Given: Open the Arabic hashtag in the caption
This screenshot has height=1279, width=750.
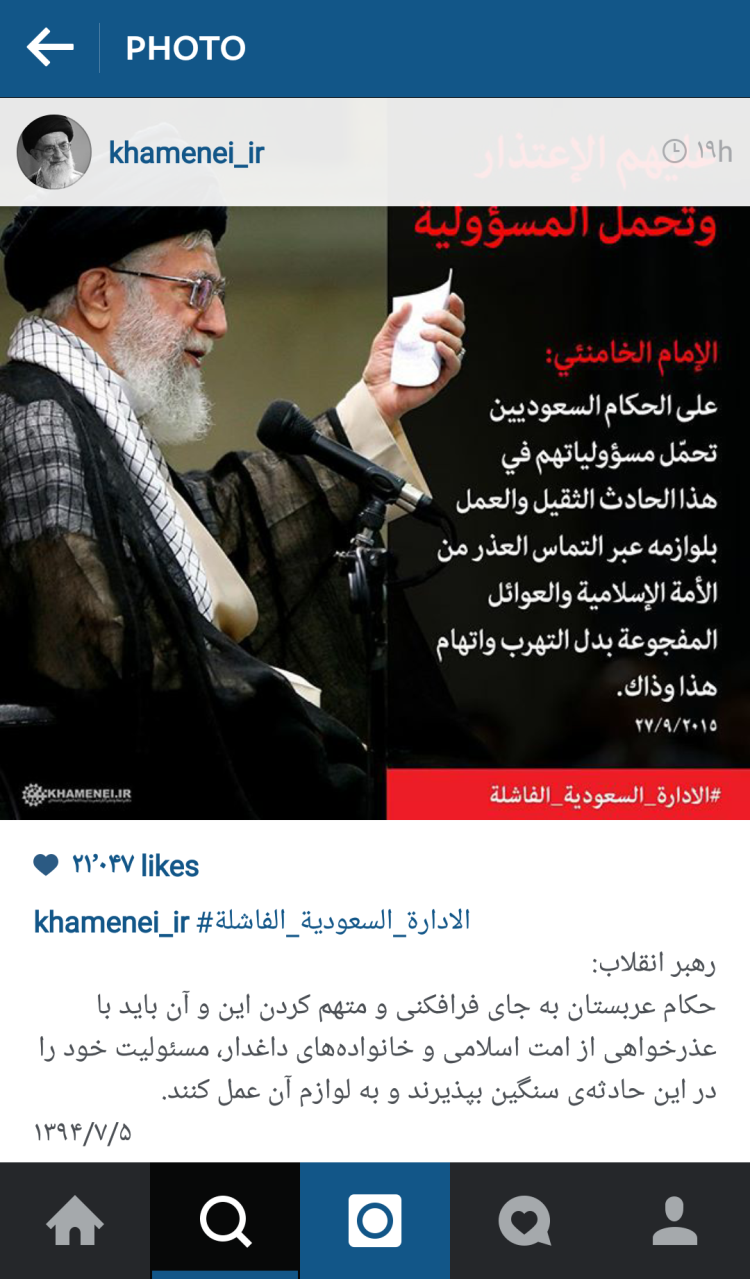Looking at the screenshot, I should click(x=332, y=921).
